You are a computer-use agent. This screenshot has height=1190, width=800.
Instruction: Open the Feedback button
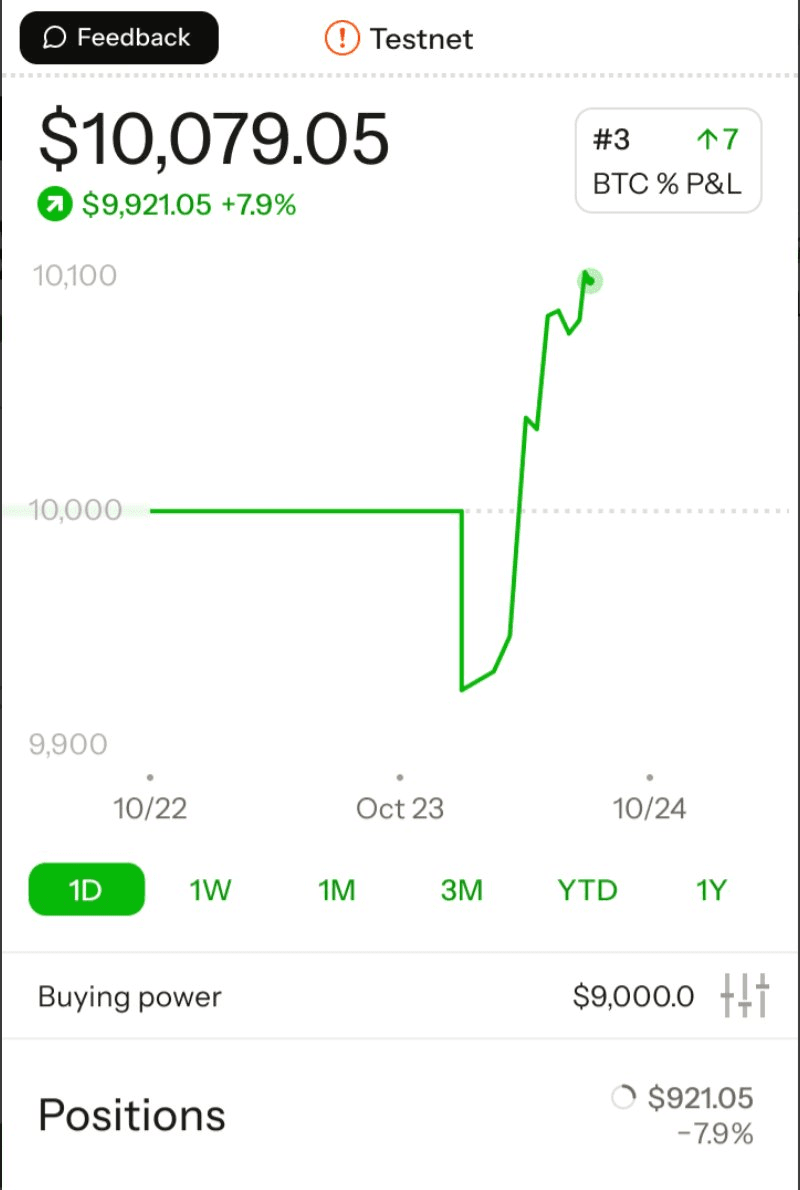click(x=118, y=38)
